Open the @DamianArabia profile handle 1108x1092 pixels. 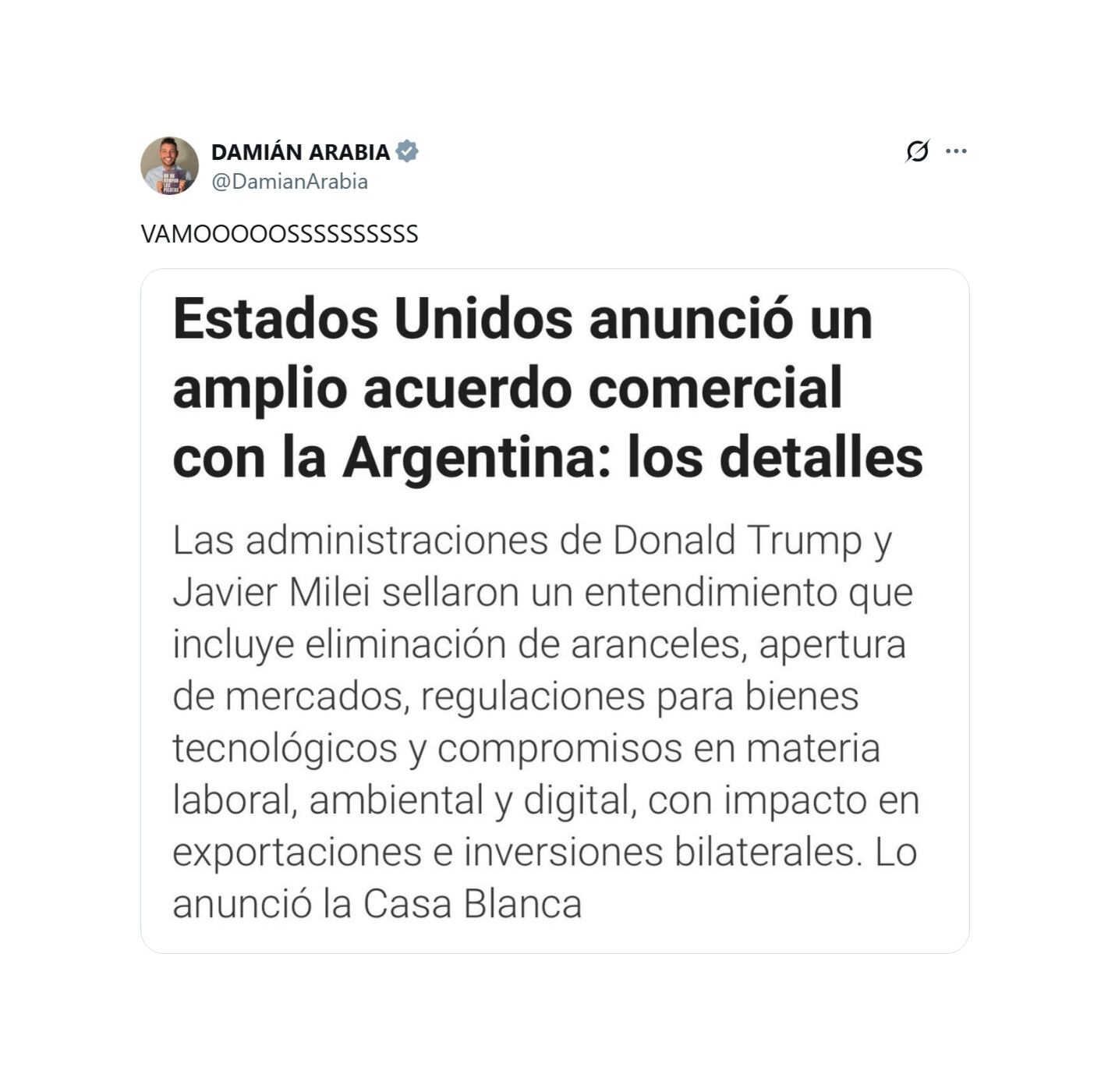(x=289, y=182)
